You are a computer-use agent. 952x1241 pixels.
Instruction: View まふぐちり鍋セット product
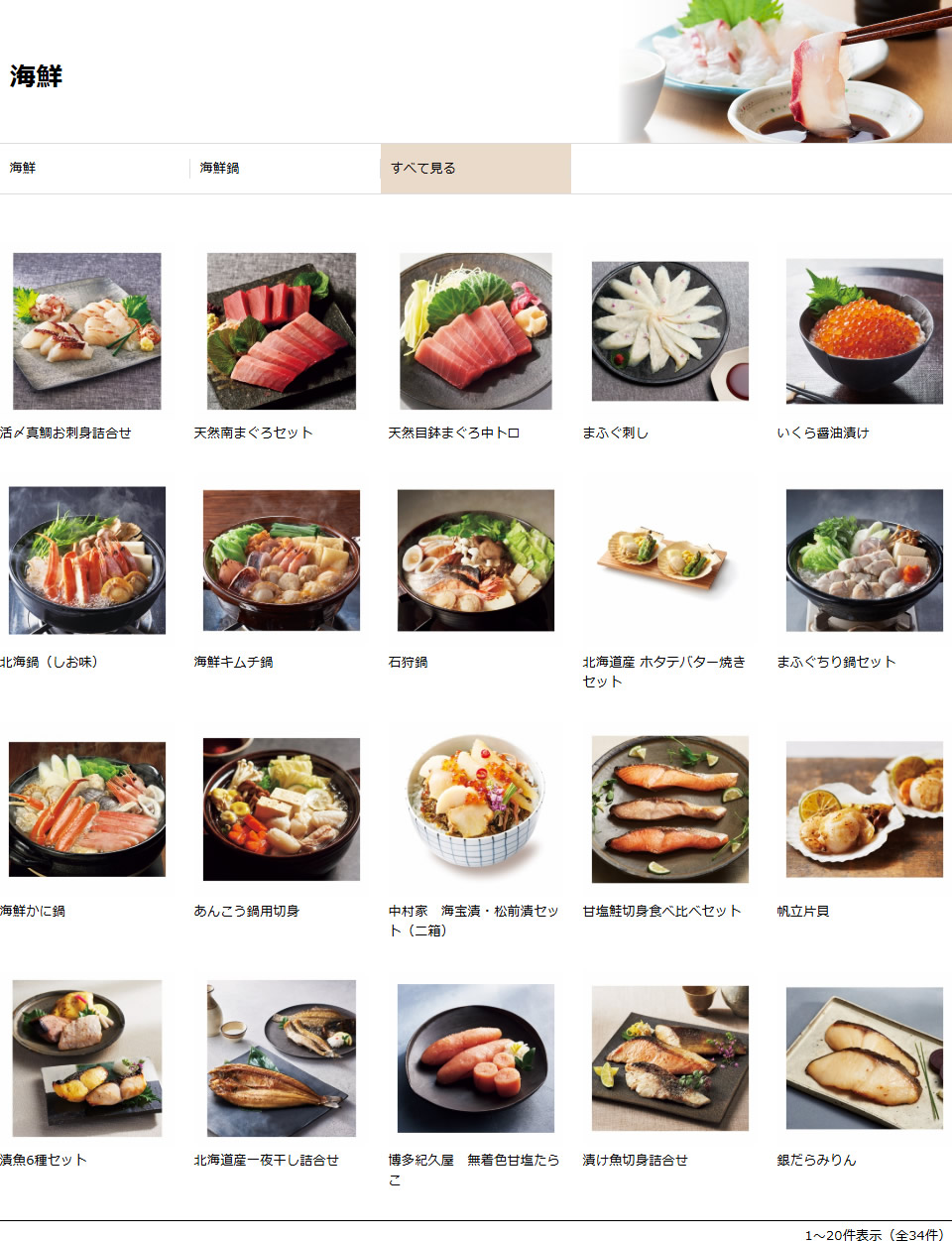(x=865, y=559)
